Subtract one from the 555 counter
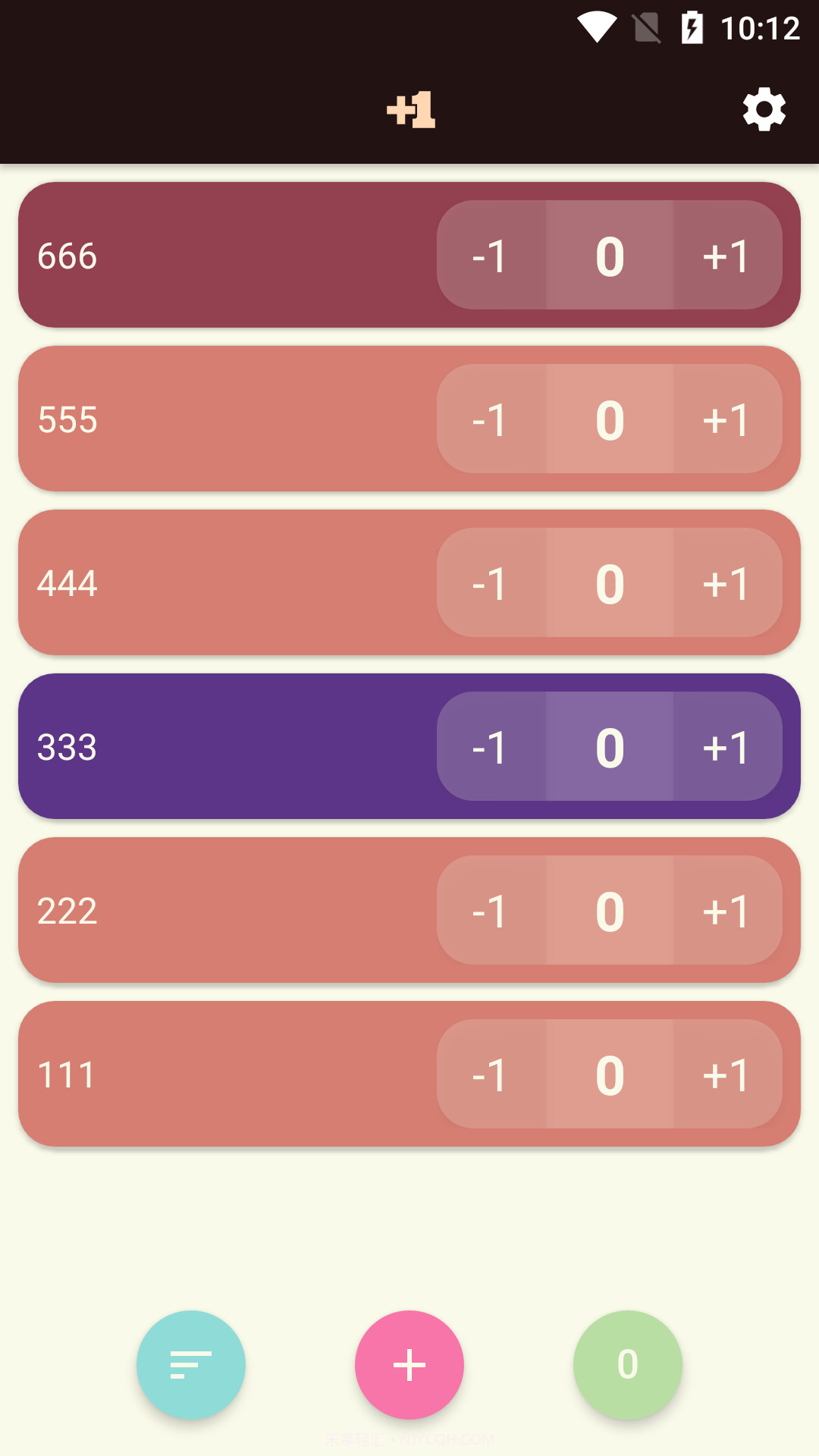This screenshot has height=1456, width=819. [491, 419]
